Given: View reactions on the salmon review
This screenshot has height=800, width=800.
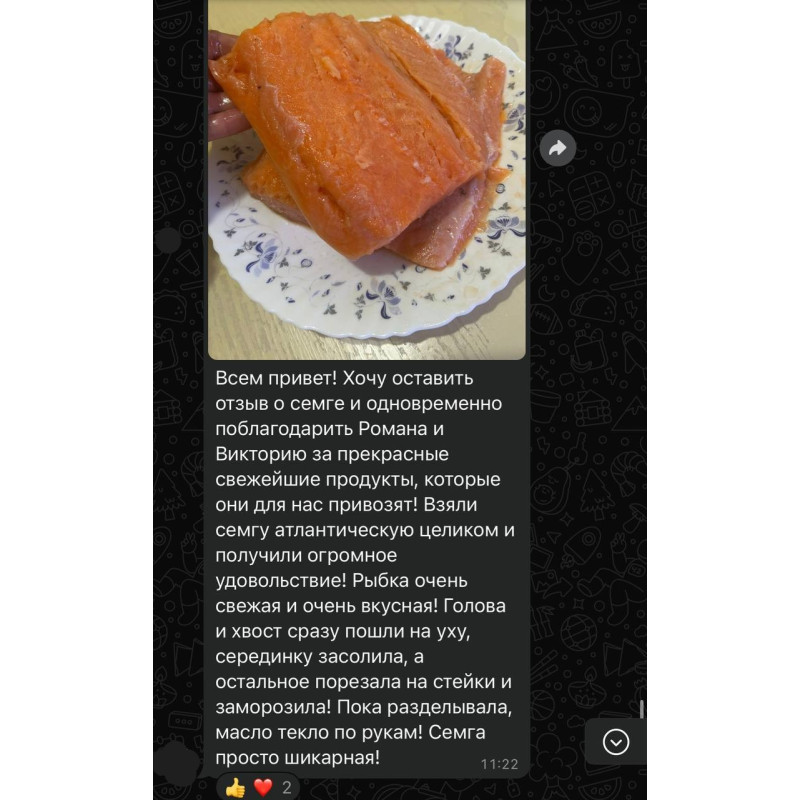Looking at the screenshot, I should click(x=258, y=787).
